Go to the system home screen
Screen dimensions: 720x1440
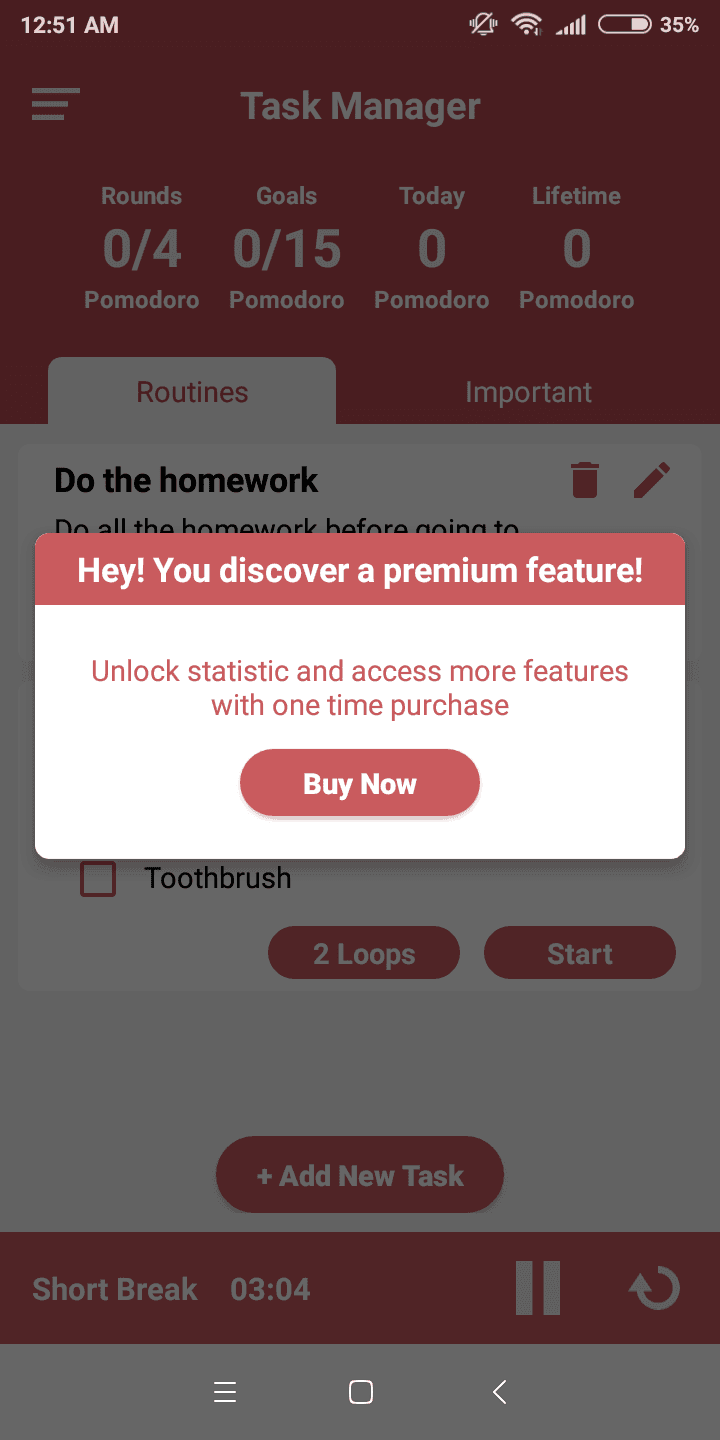[x=361, y=1391]
